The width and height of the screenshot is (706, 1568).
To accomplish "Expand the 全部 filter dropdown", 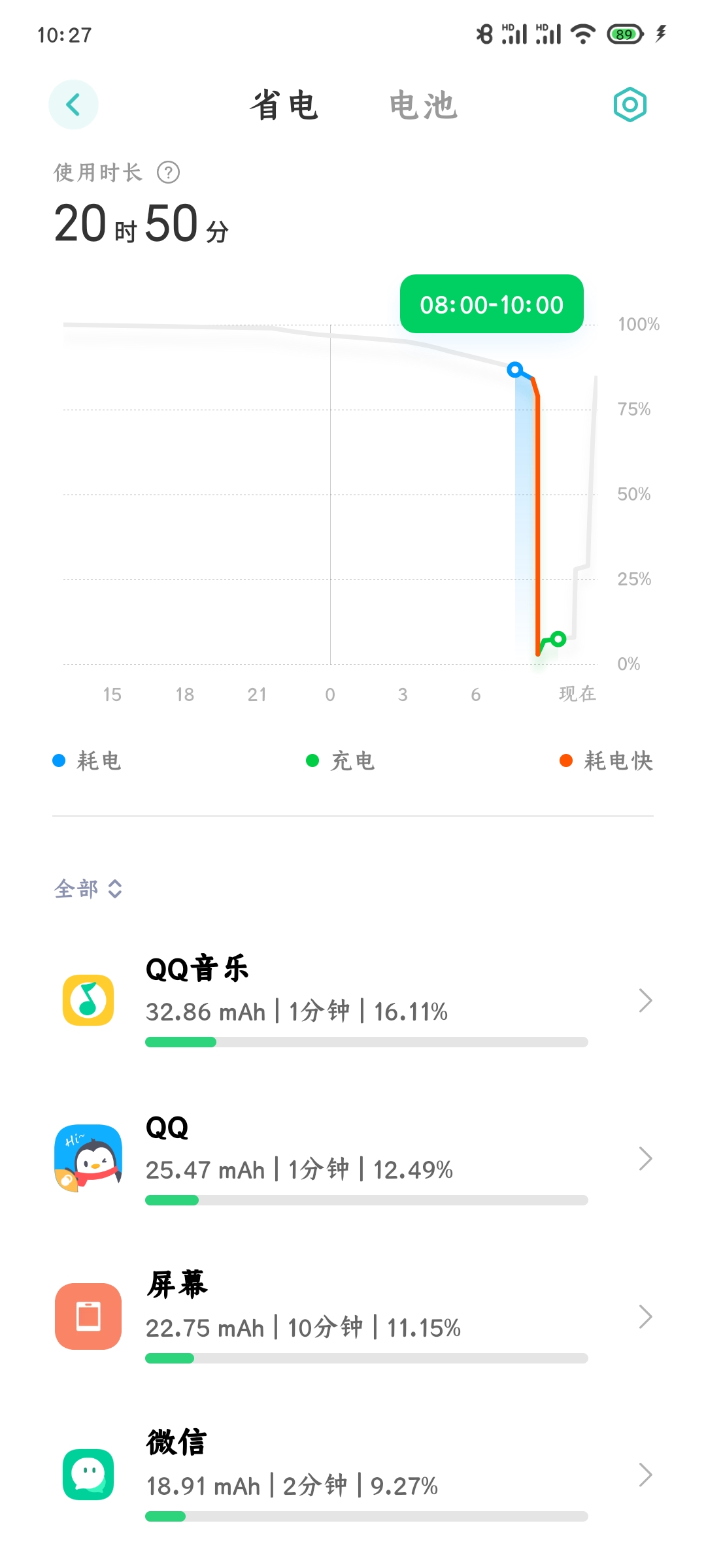I will point(88,889).
